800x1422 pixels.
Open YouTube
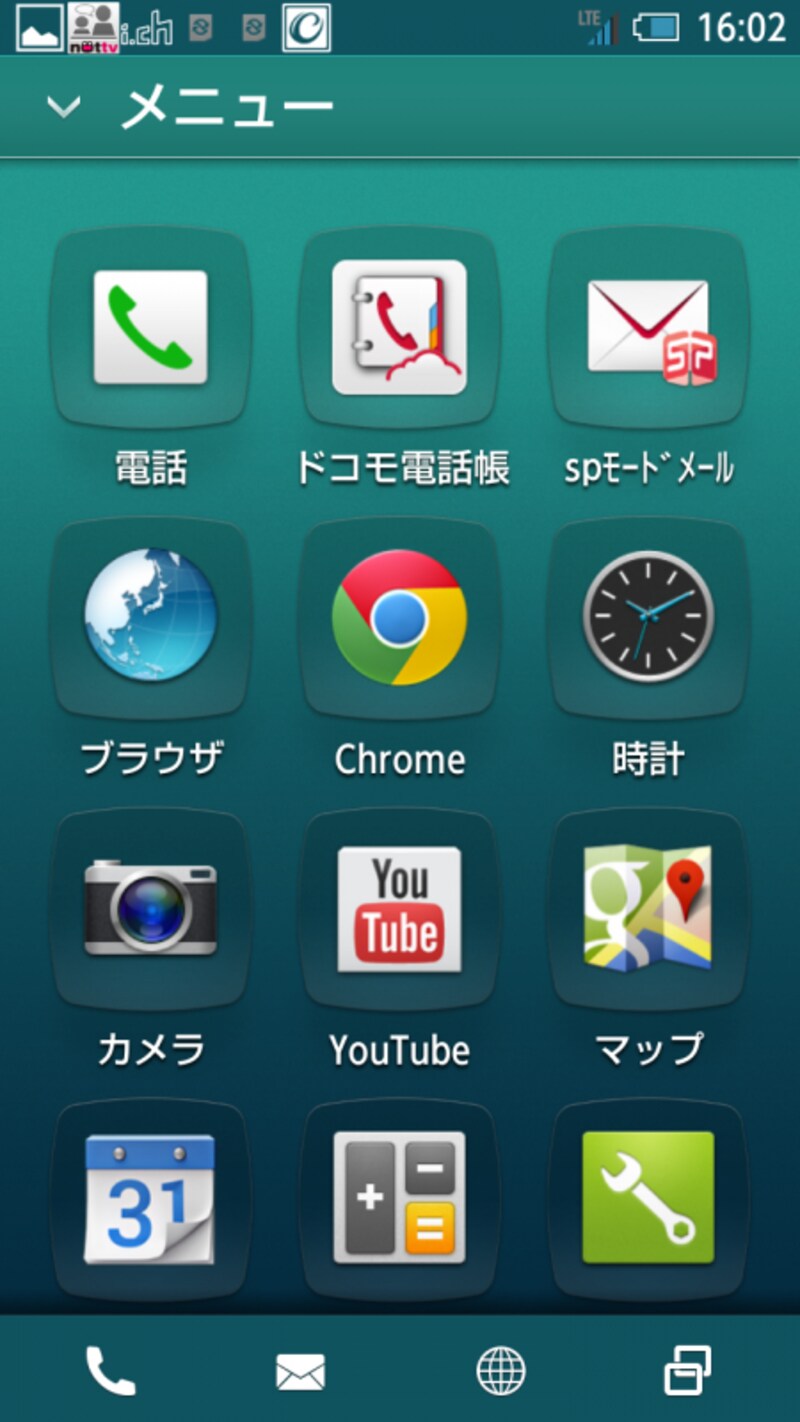point(399,908)
